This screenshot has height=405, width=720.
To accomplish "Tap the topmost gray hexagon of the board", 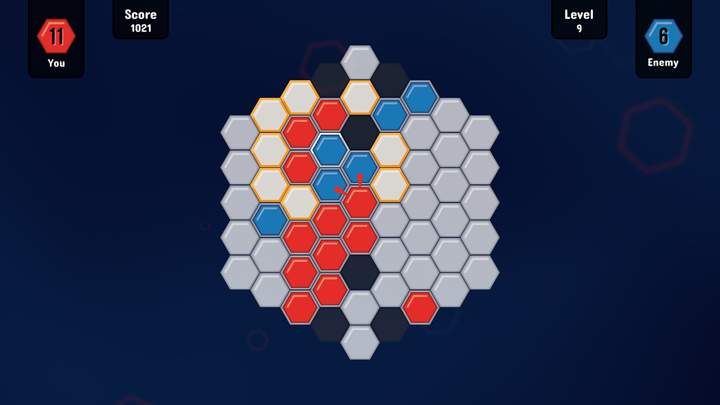I will pos(360,61).
